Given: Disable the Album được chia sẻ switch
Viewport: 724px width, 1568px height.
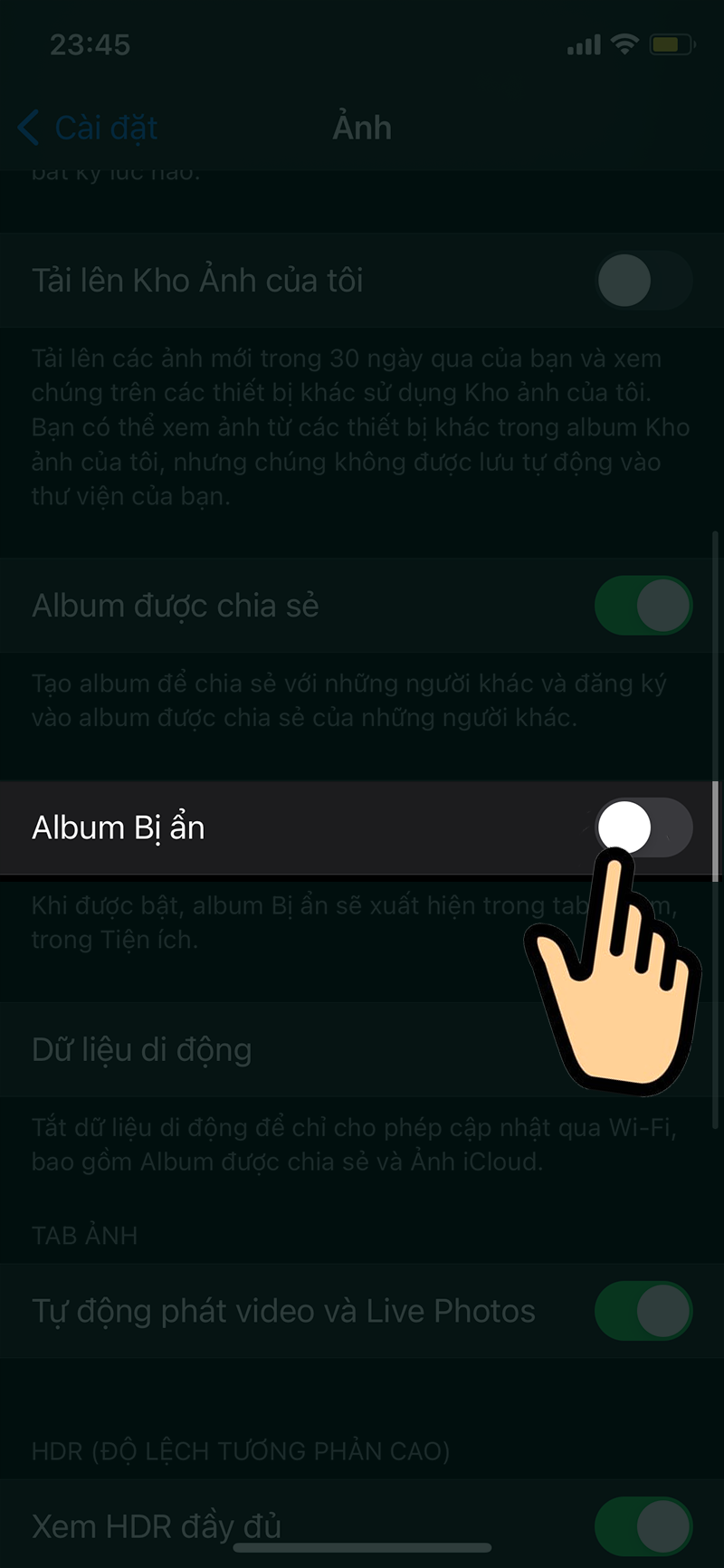Looking at the screenshot, I should click(643, 606).
